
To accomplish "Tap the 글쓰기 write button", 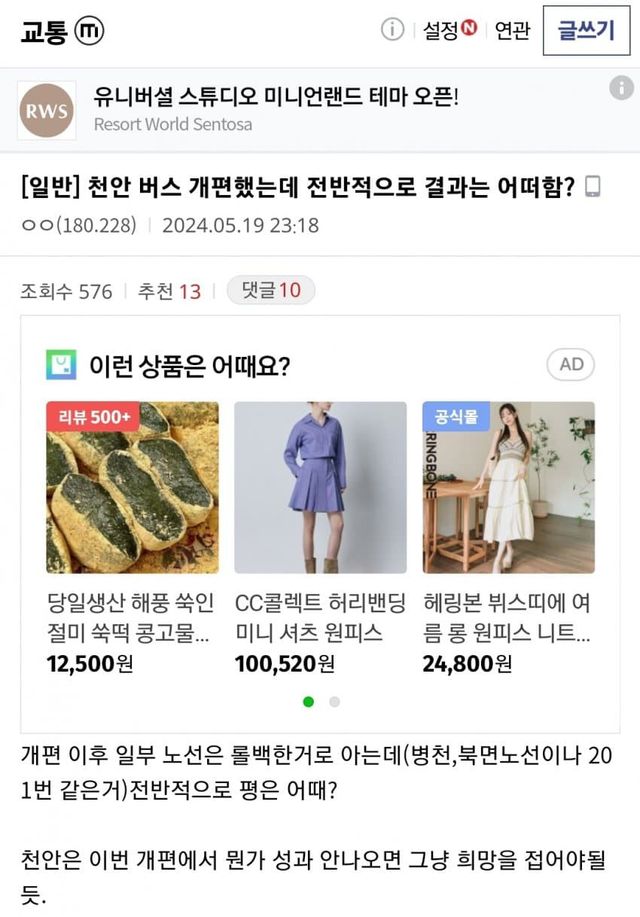I will (x=586, y=31).
